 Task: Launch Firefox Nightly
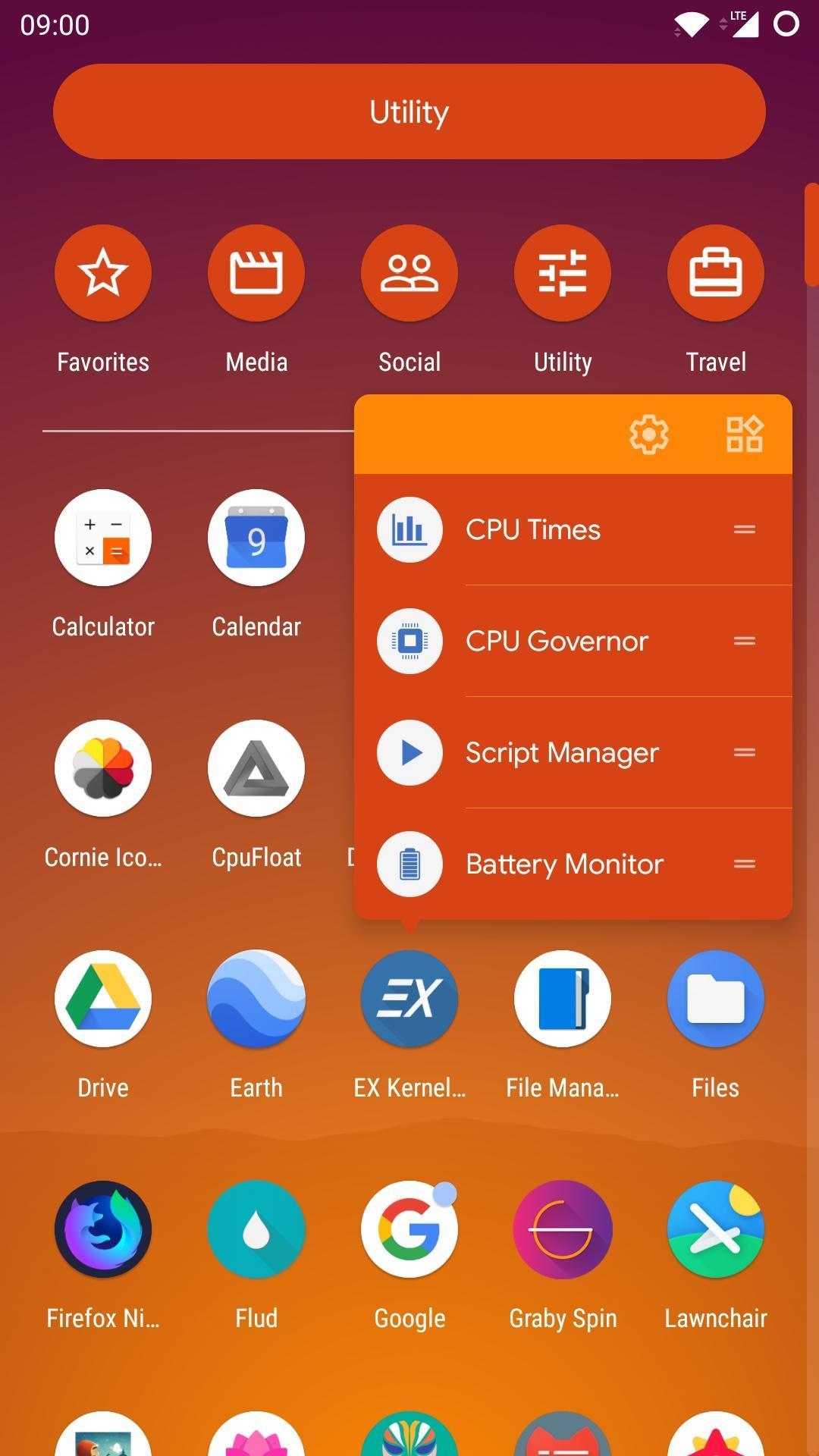(x=103, y=1229)
